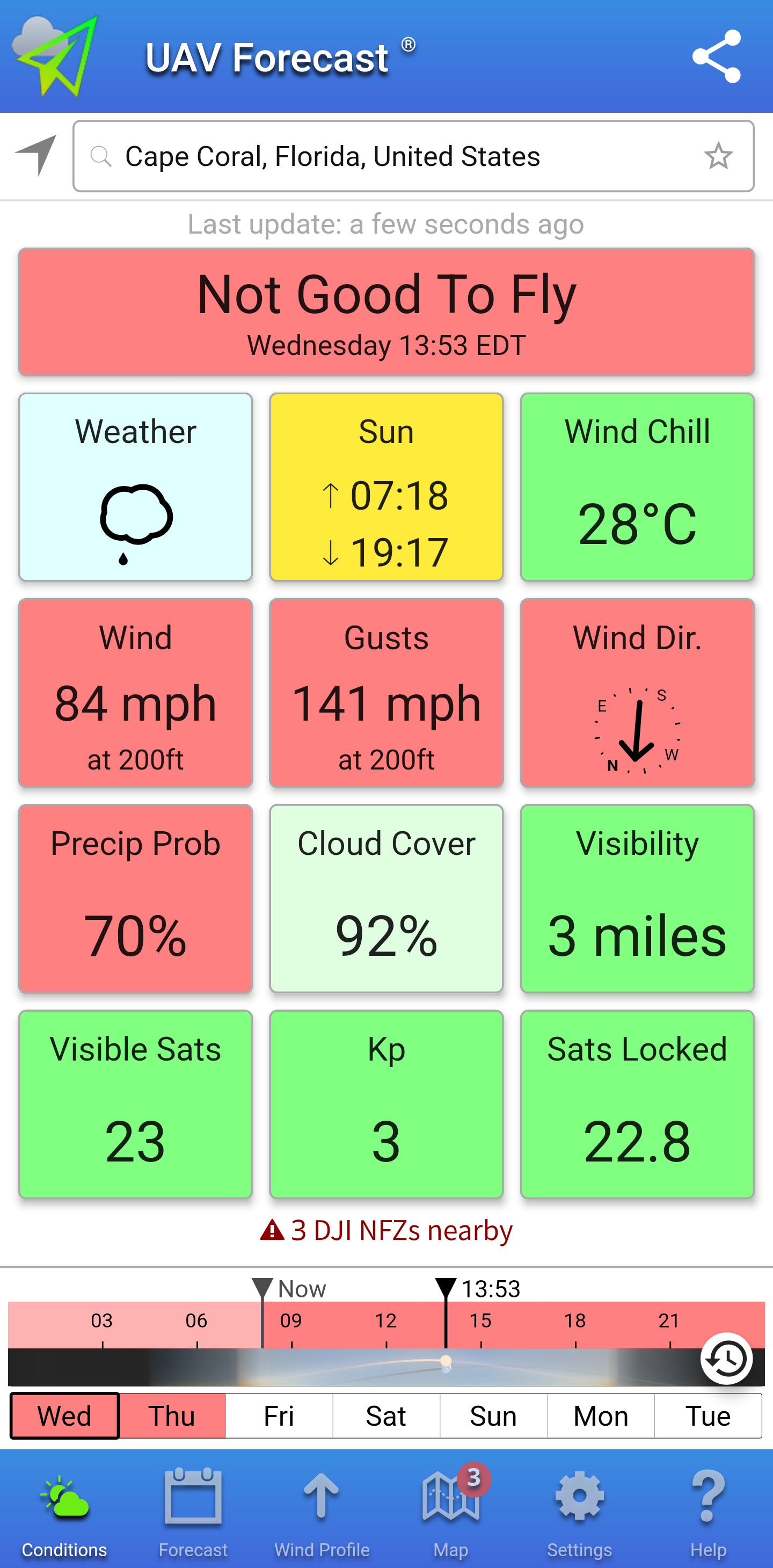The width and height of the screenshot is (773, 1568).
Task: Share the current UAV forecast
Action: (x=717, y=56)
